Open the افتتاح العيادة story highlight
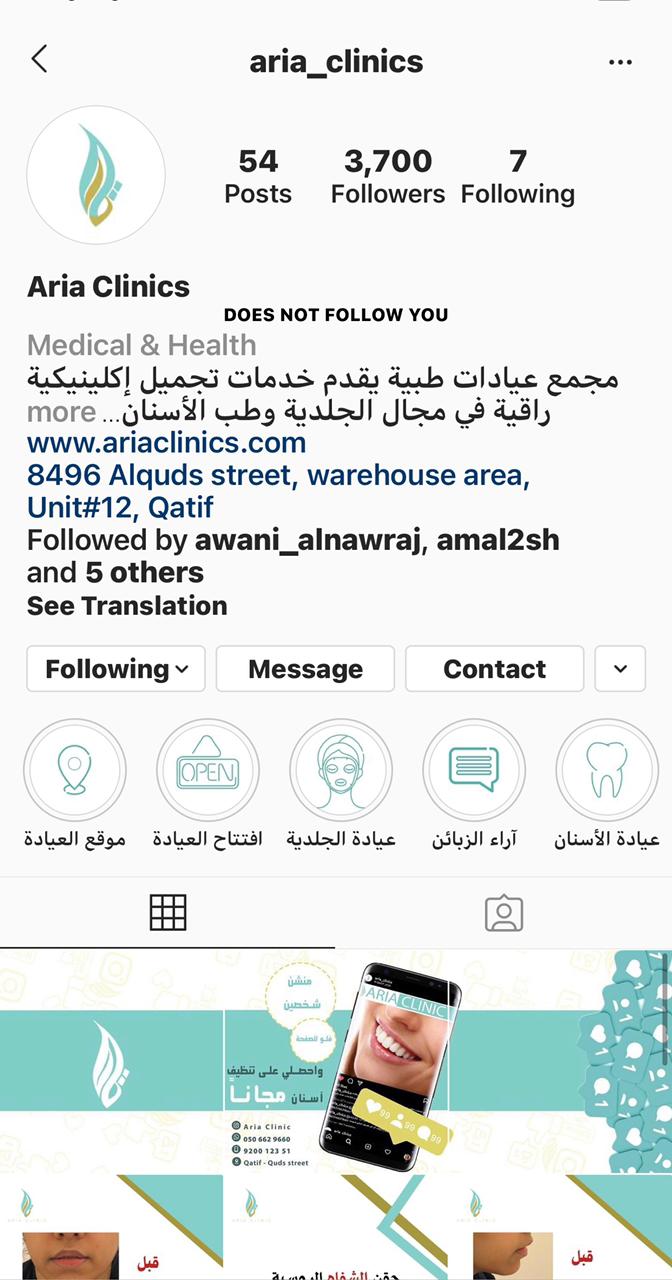This screenshot has height=1280, width=672. click(x=208, y=771)
